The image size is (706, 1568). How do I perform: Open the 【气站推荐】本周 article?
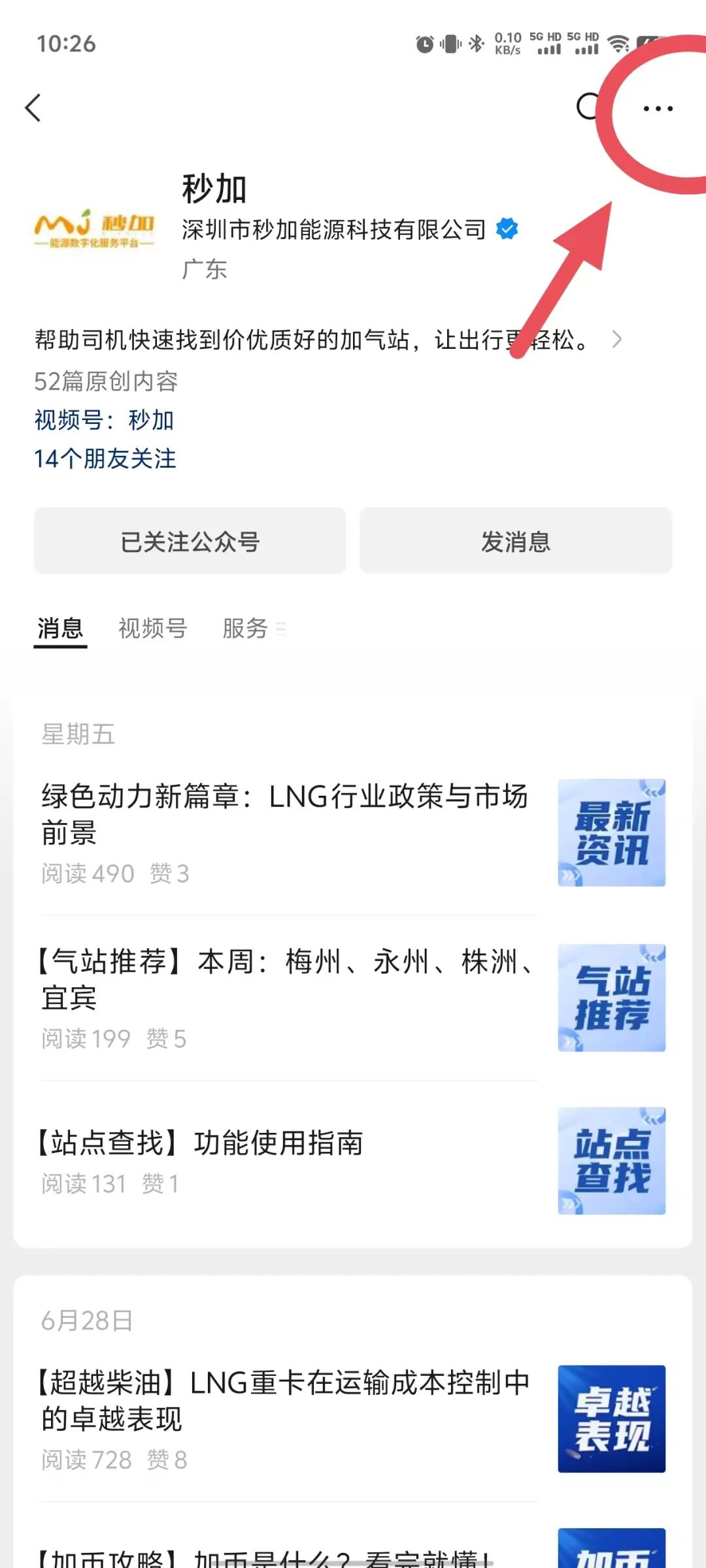pos(285,979)
